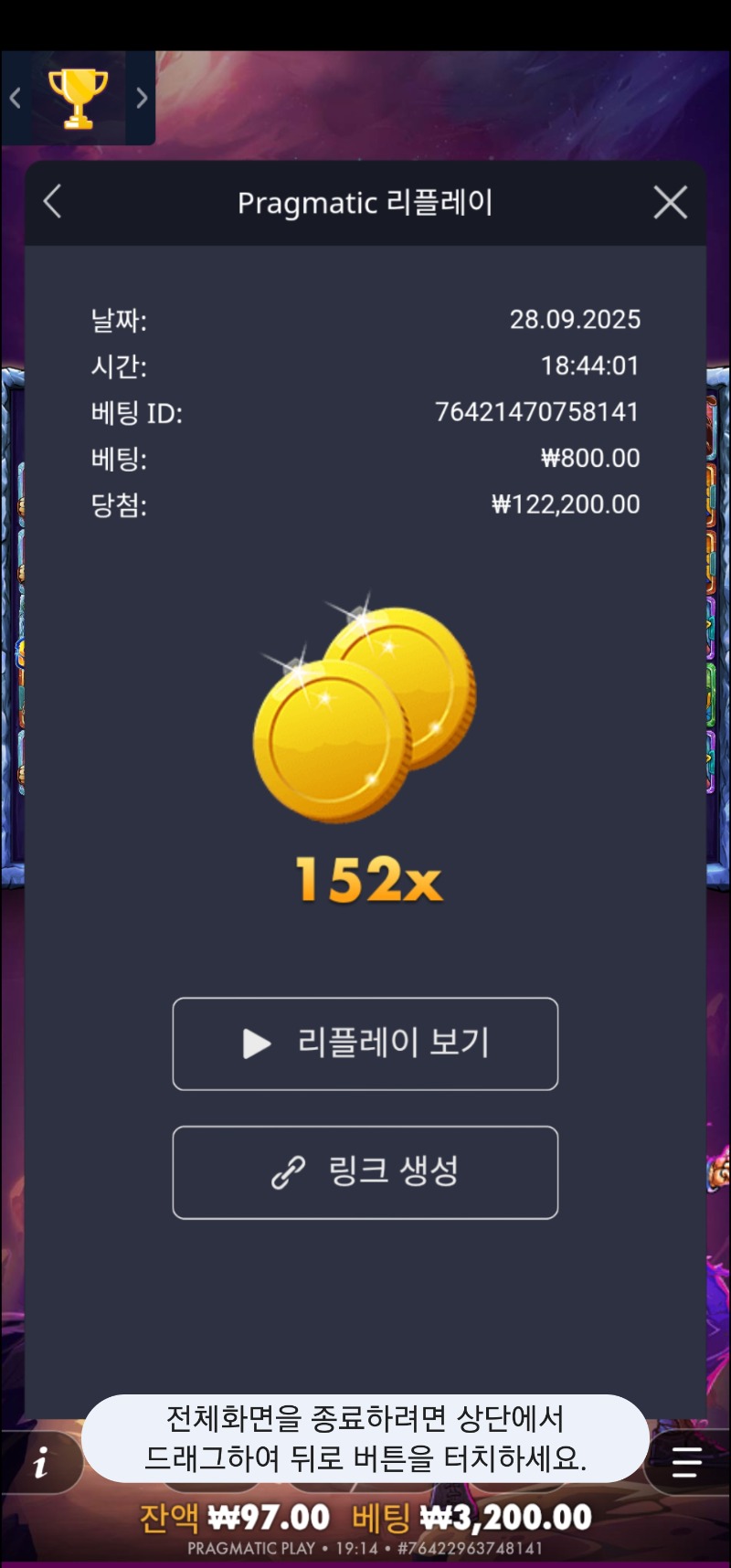Close the Pragmatic replay dialog

[x=670, y=202]
